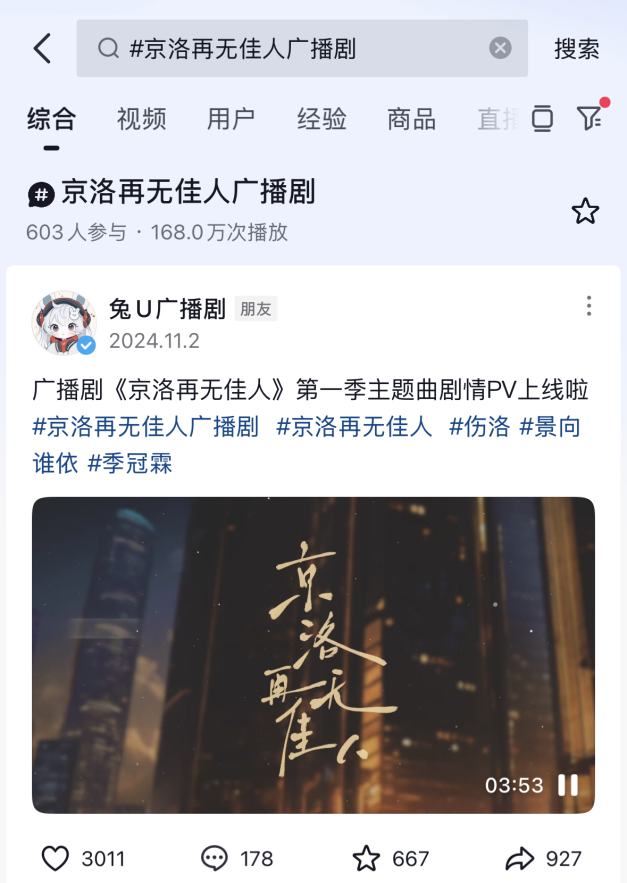Open the #伤洛 hashtag
The width and height of the screenshot is (627, 883).
point(479,427)
